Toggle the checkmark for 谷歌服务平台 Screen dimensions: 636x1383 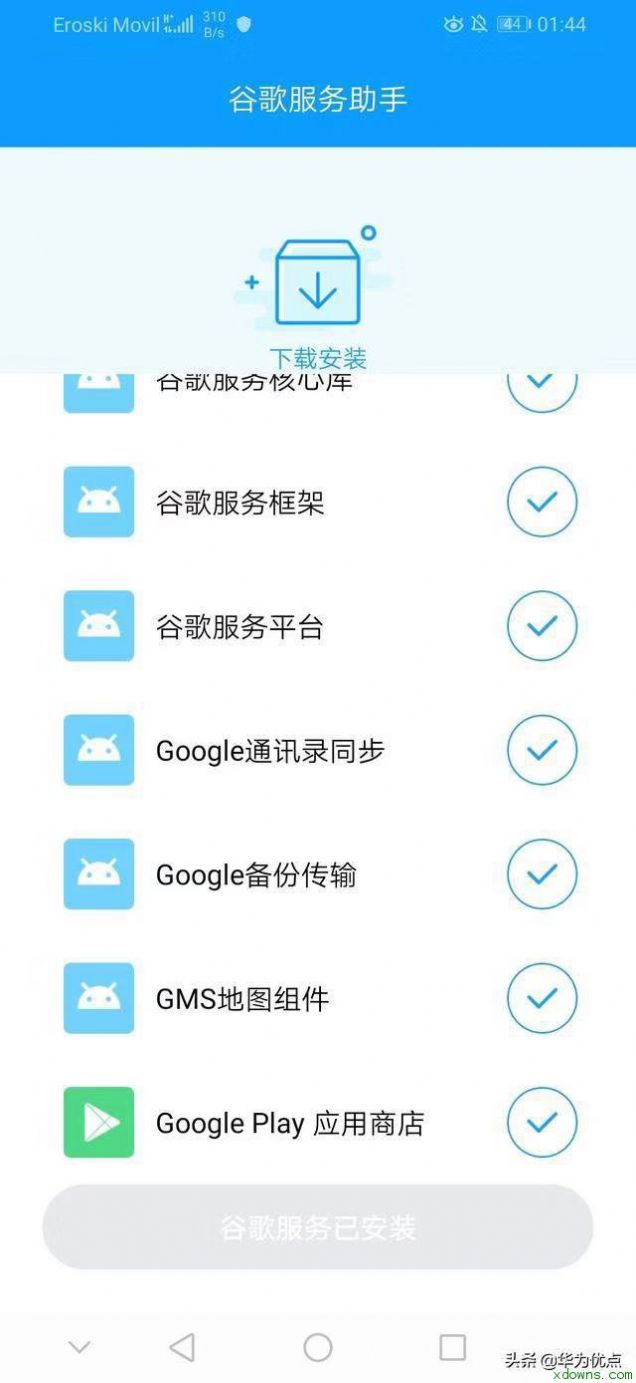tap(542, 626)
